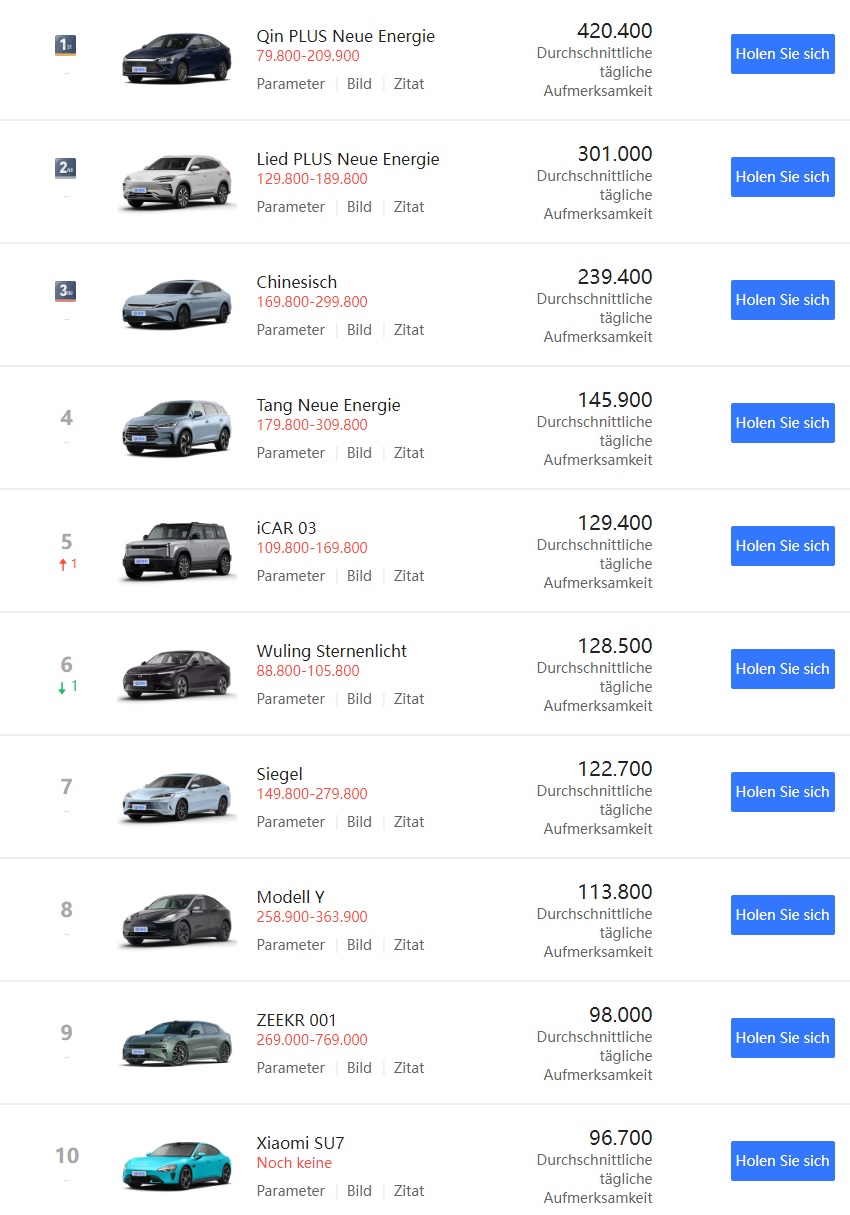Viewport: 850px width, 1215px height.
Task: Open Zitat for Xiaomi SU7
Action: [x=409, y=1191]
